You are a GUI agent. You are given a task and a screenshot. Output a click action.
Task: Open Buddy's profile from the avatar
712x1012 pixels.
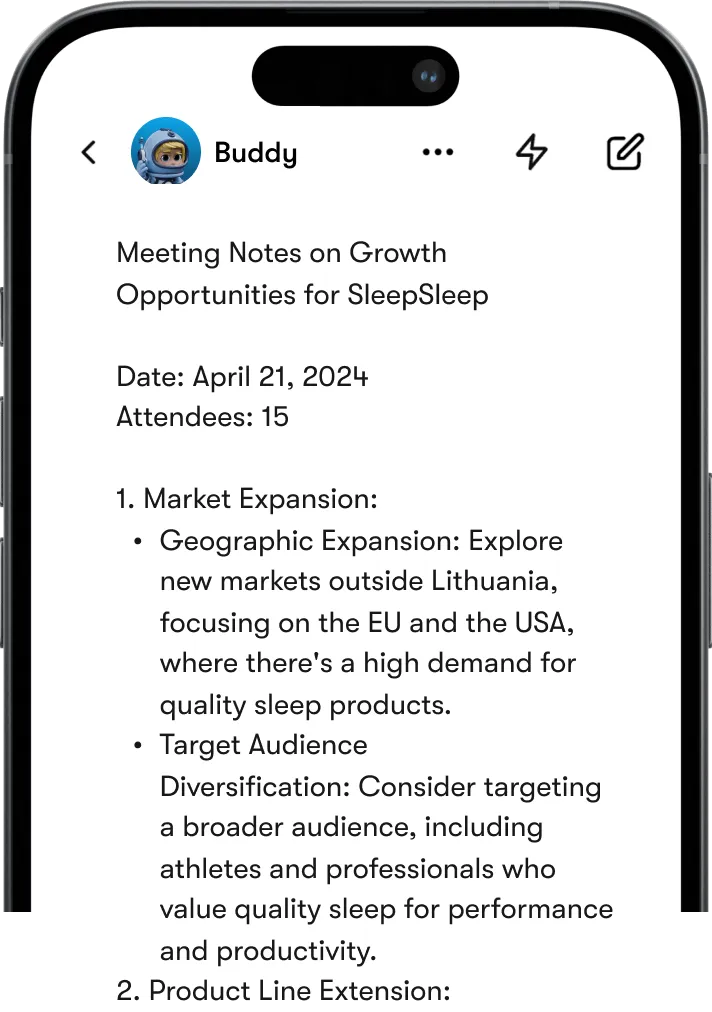[165, 152]
